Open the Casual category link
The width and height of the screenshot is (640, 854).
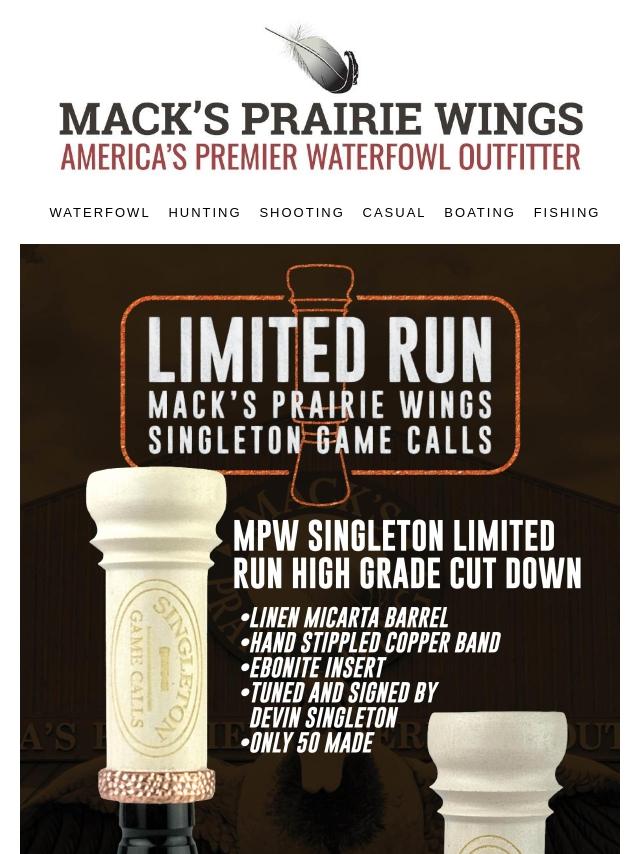[394, 213]
